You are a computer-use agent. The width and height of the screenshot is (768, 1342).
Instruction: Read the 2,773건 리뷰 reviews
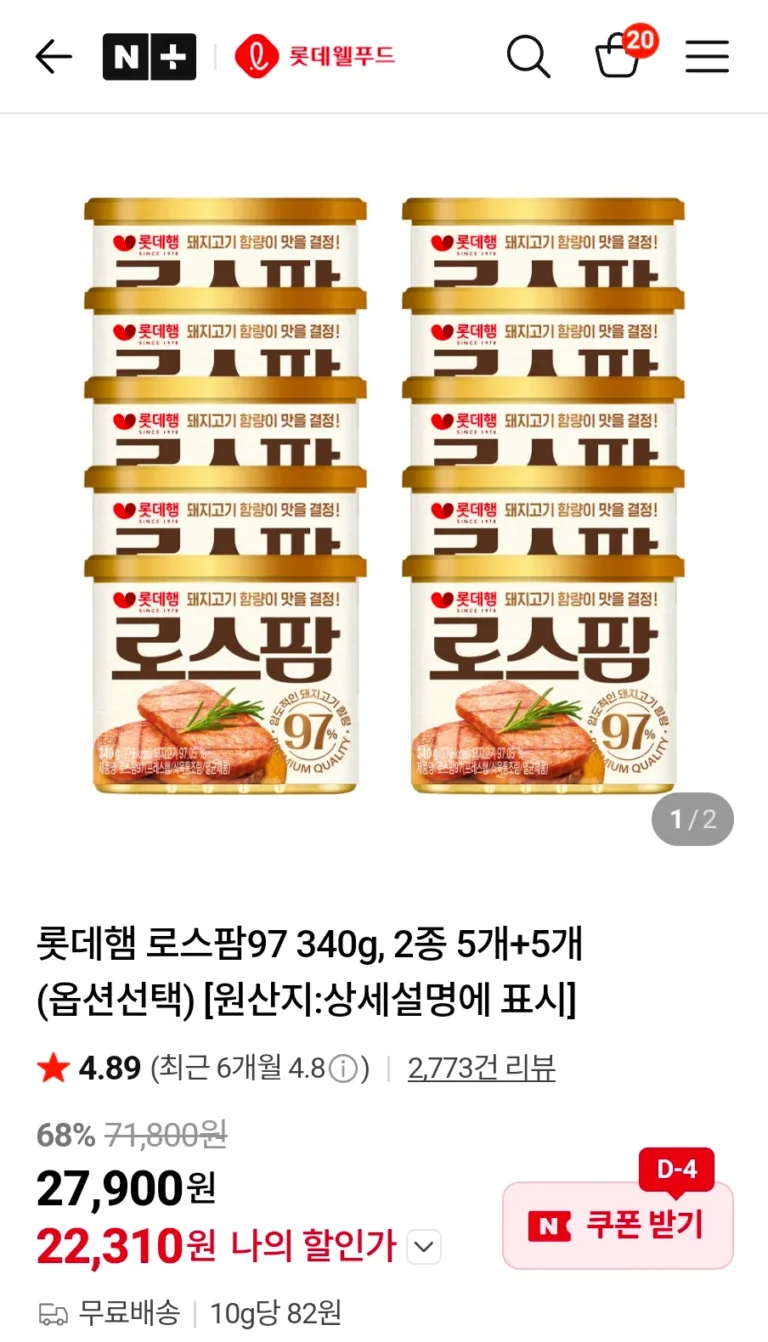click(x=481, y=1069)
